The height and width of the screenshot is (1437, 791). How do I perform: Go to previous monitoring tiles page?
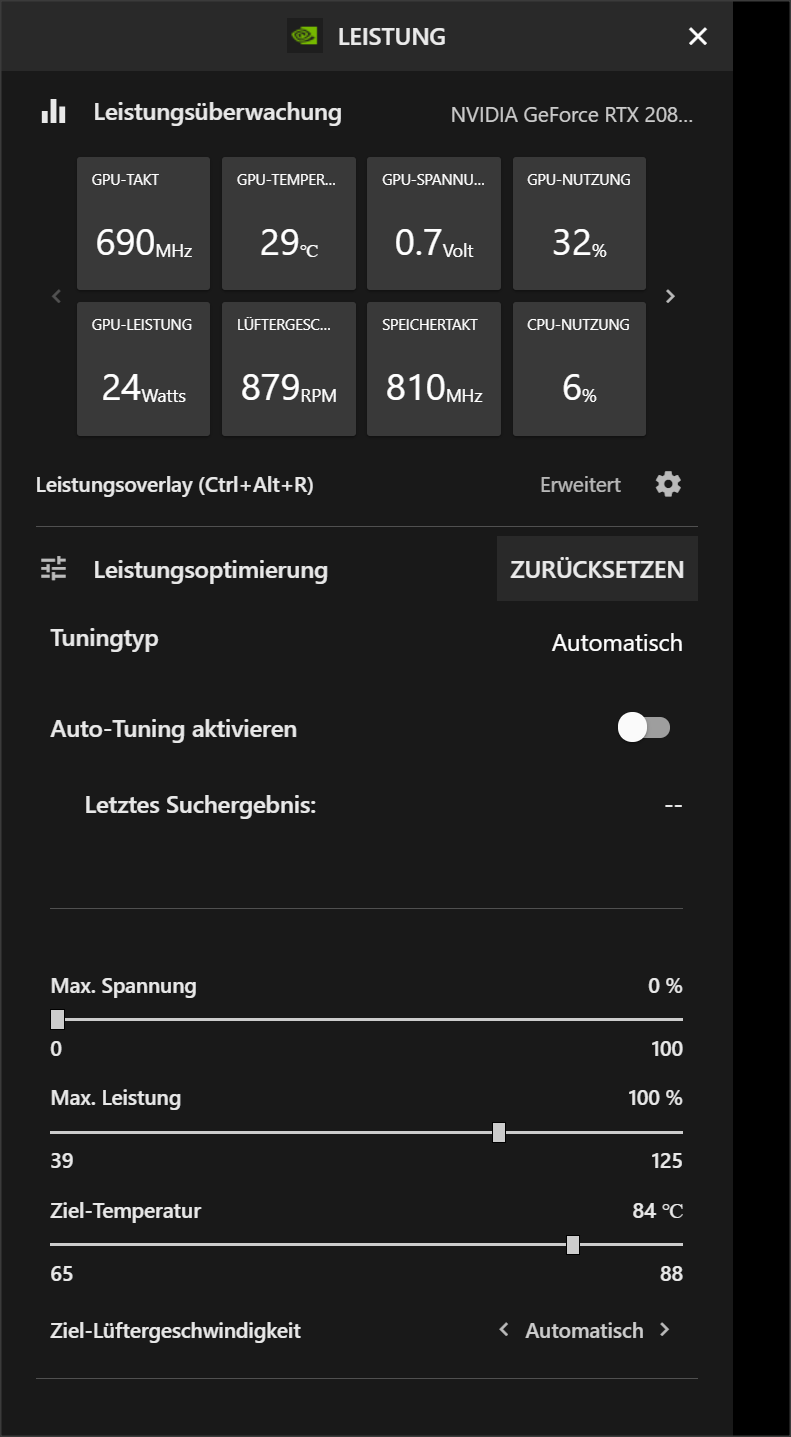(x=57, y=296)
